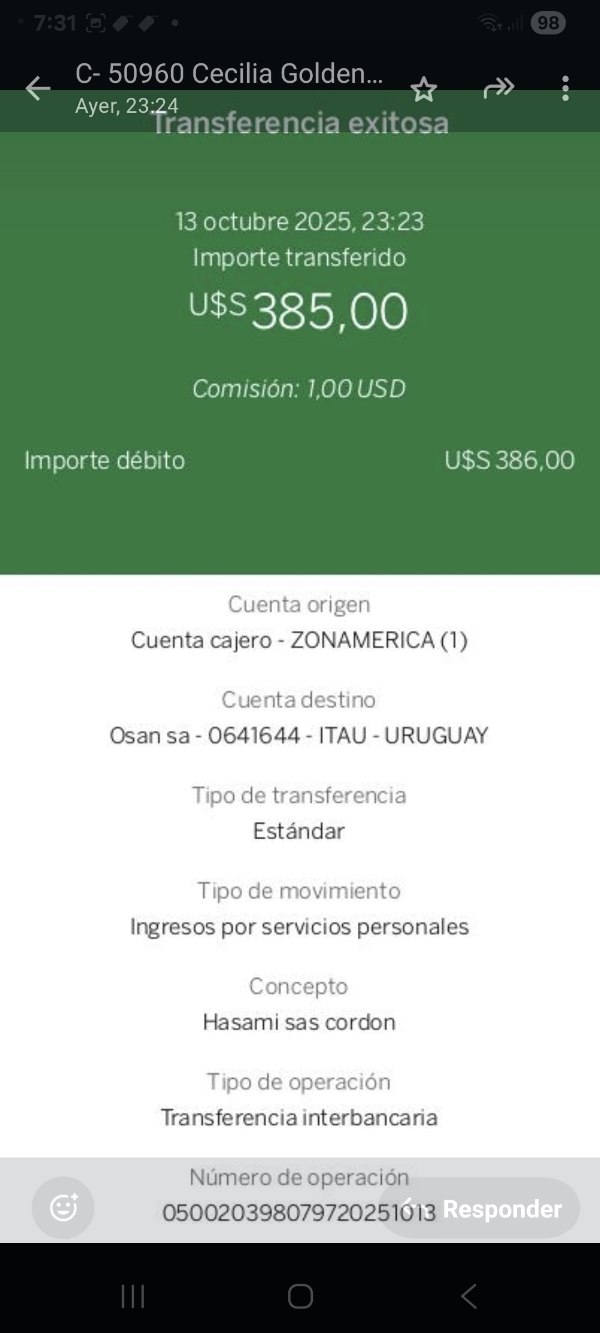Go back from the image viewer
600x1333 pixels.
point(37,89)
